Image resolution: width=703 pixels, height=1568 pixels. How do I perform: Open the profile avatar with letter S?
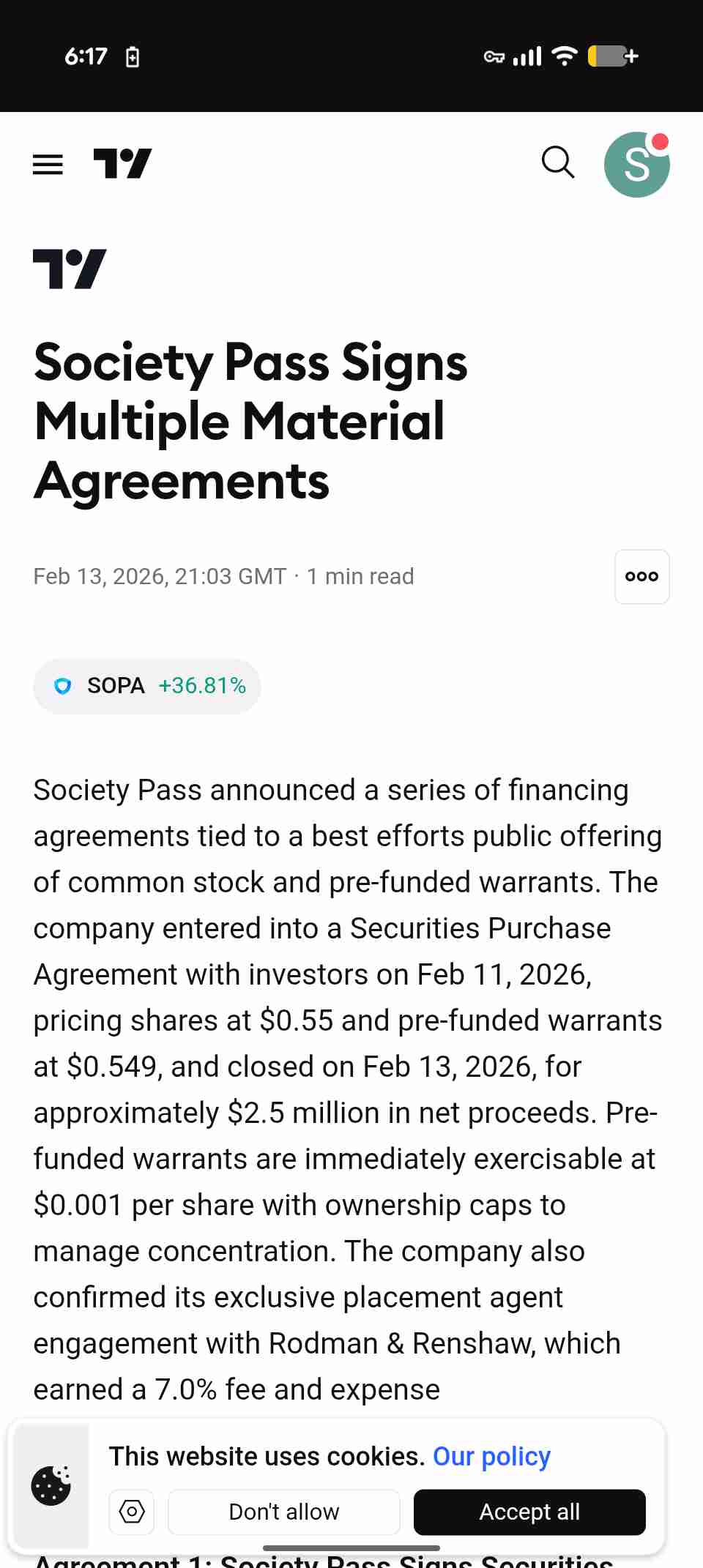click(x=636, y=164)
